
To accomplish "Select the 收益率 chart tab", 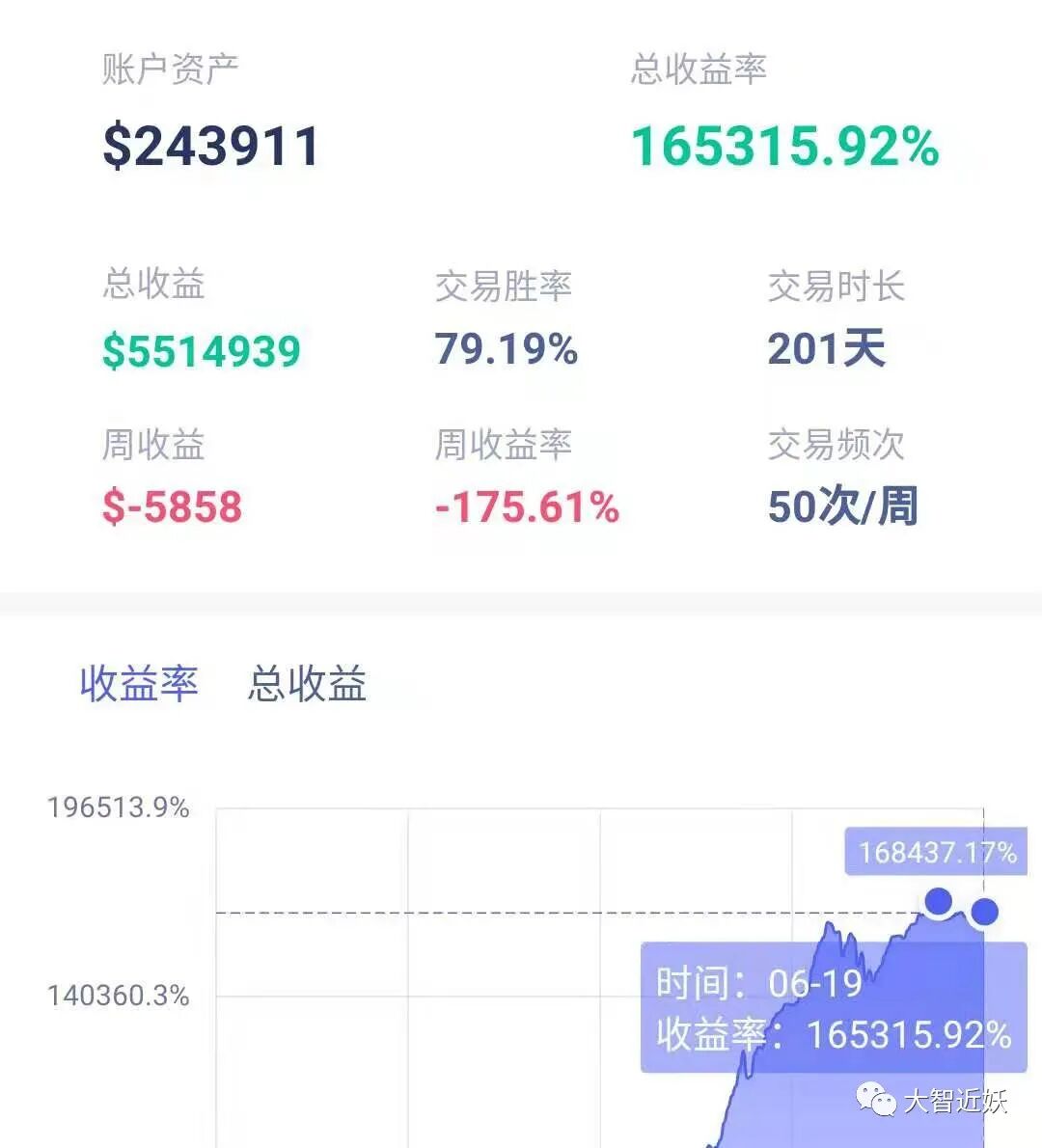I will pyautogui.click(x=139, y=684).
